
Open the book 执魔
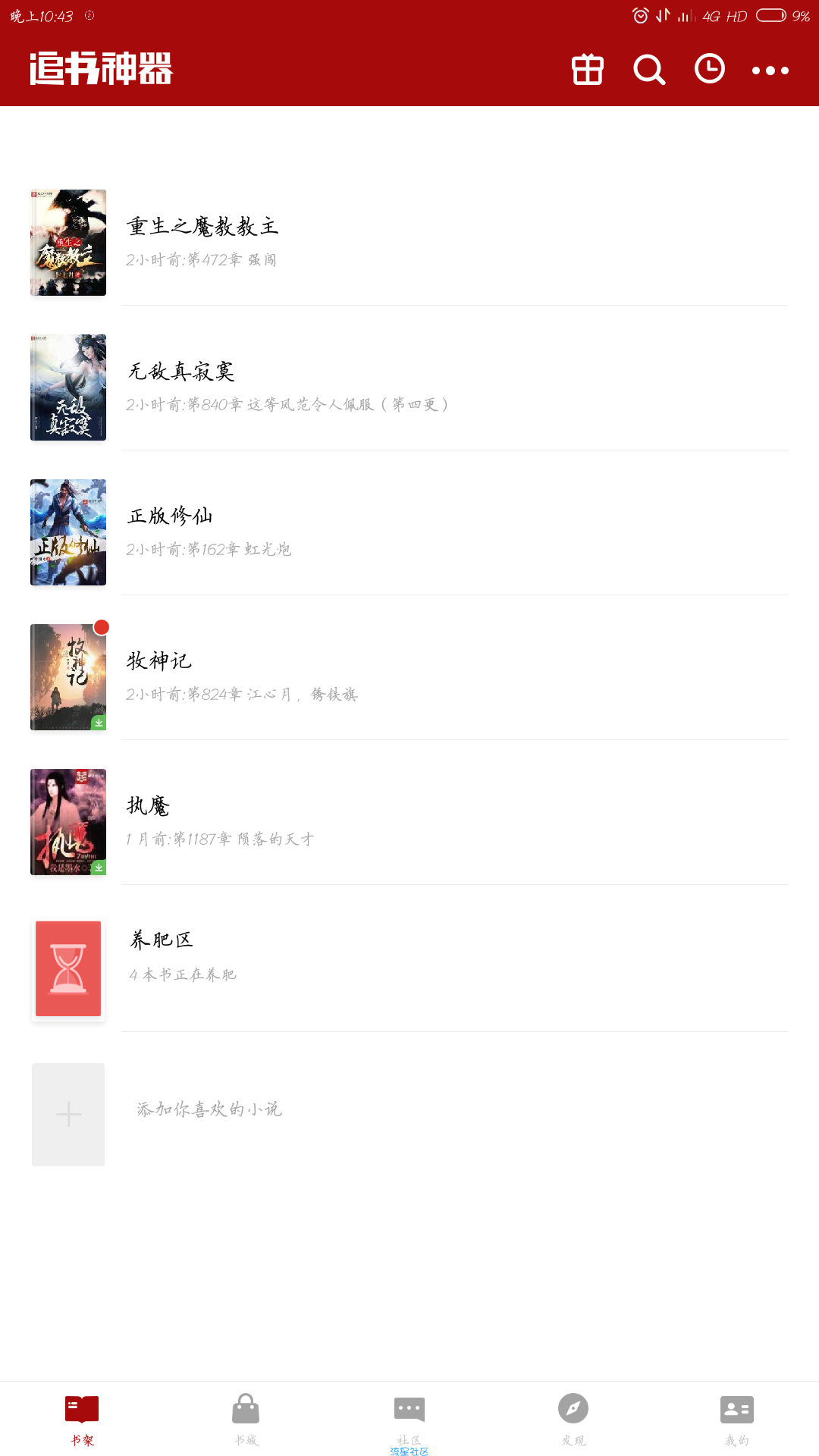pyautogui.click(x=409, y=822)
